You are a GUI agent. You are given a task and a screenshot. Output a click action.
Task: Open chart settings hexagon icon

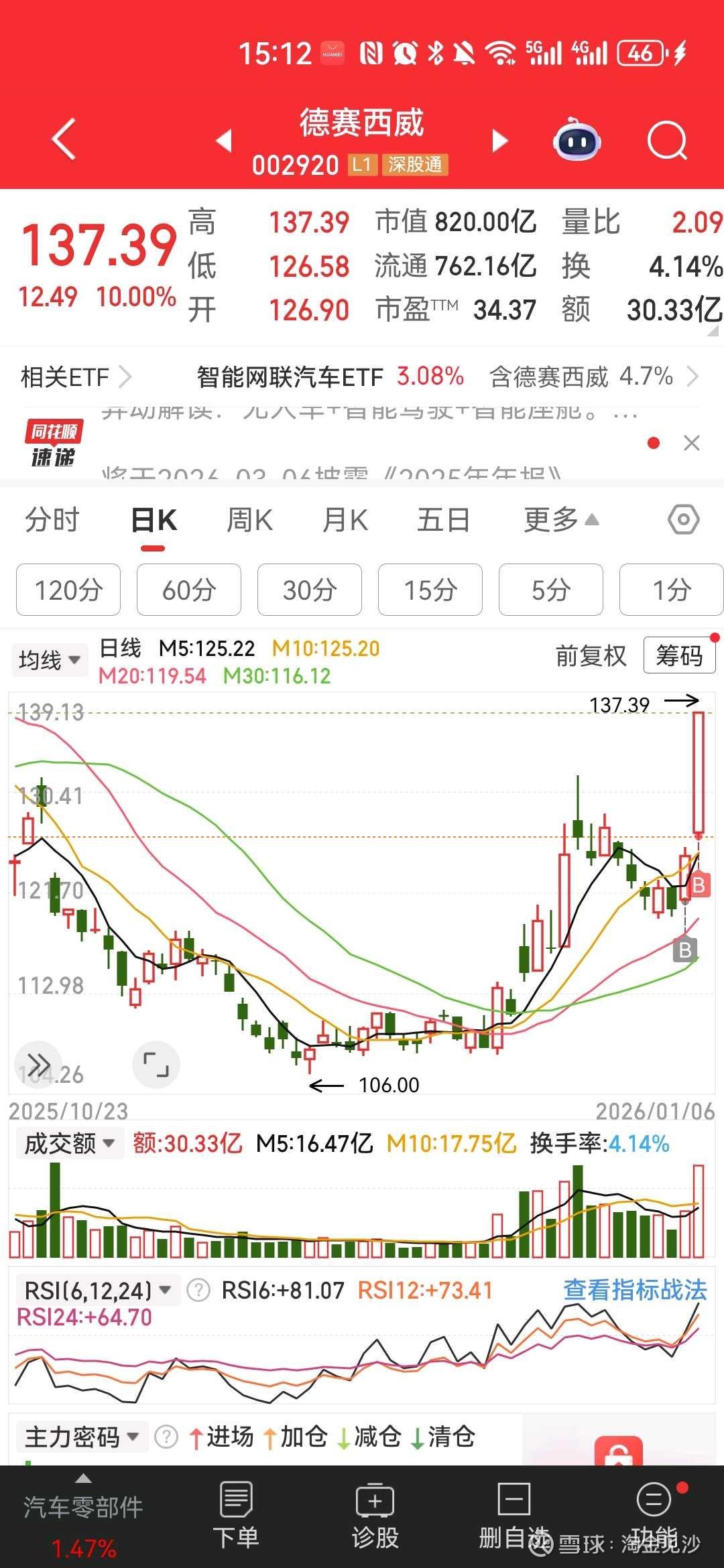[683, 520]
